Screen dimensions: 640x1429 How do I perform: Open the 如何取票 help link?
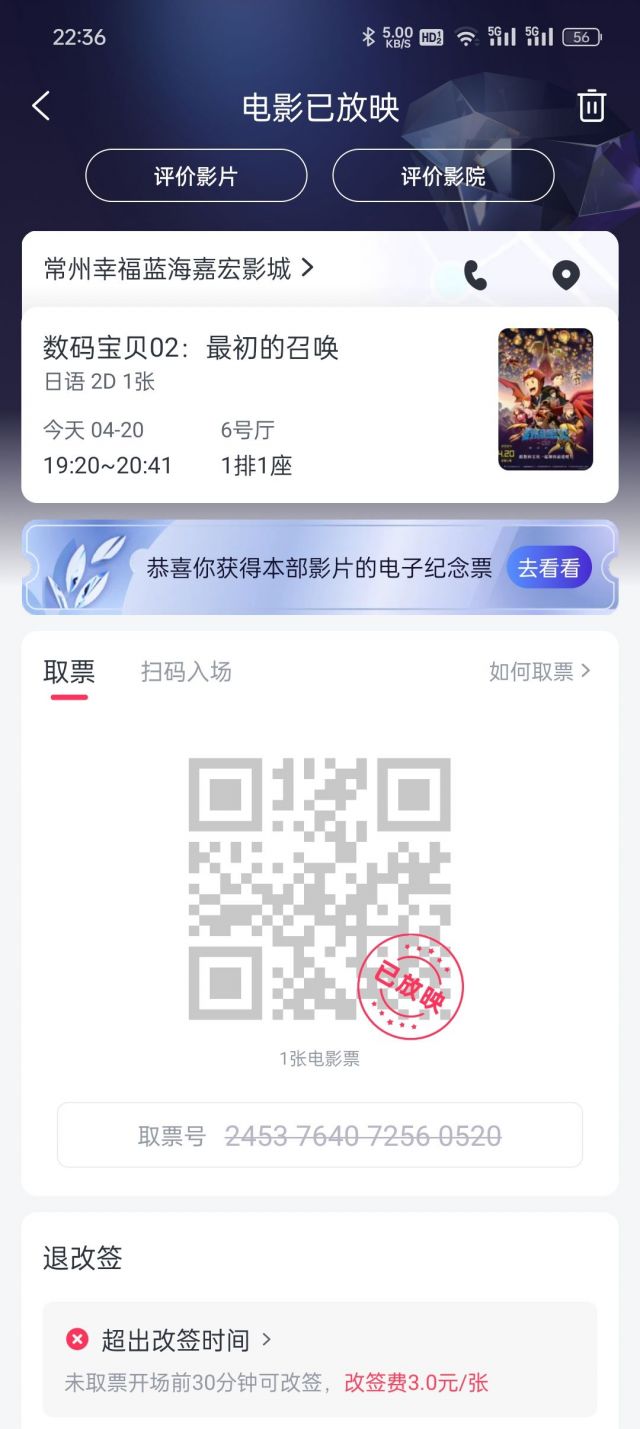click(539, 672)
